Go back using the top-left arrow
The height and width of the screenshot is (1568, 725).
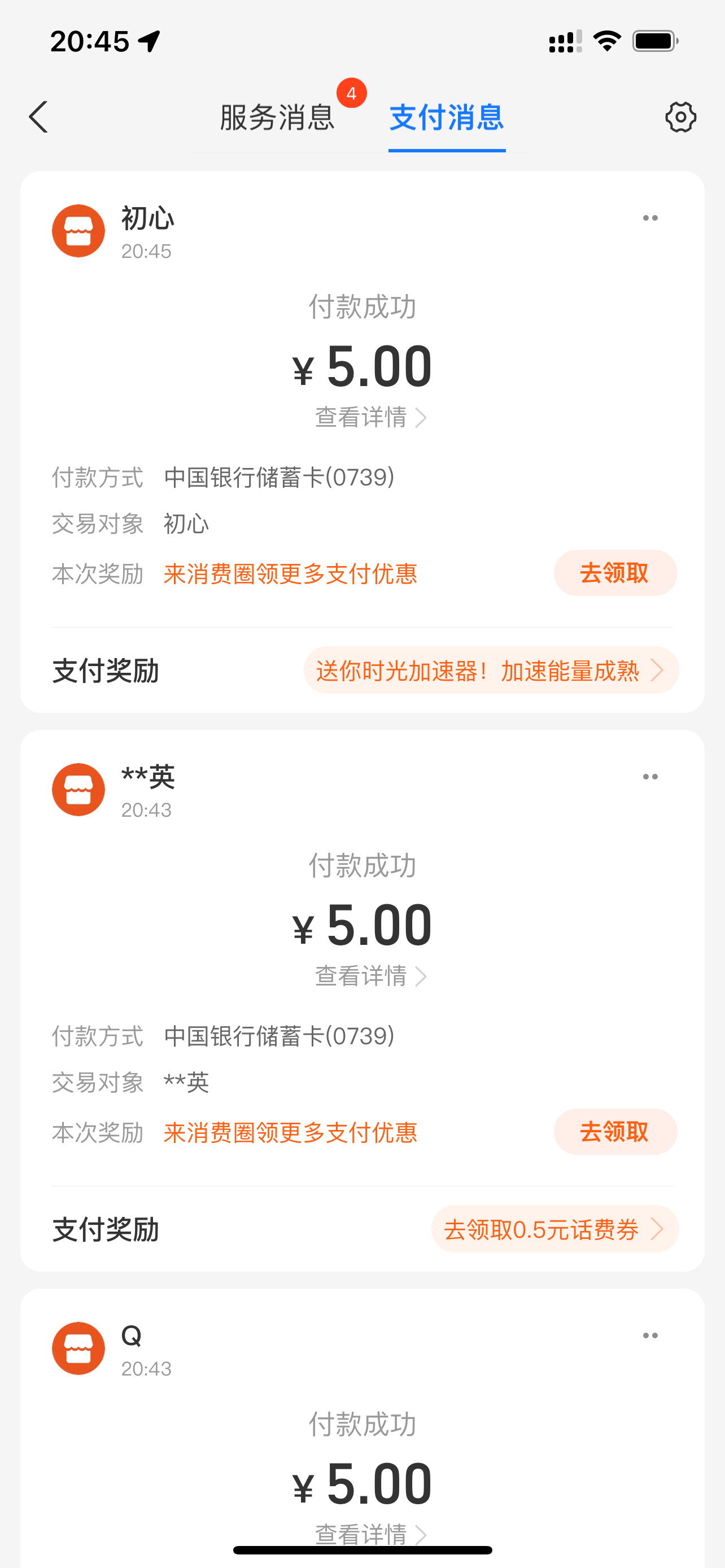(38, 116)
